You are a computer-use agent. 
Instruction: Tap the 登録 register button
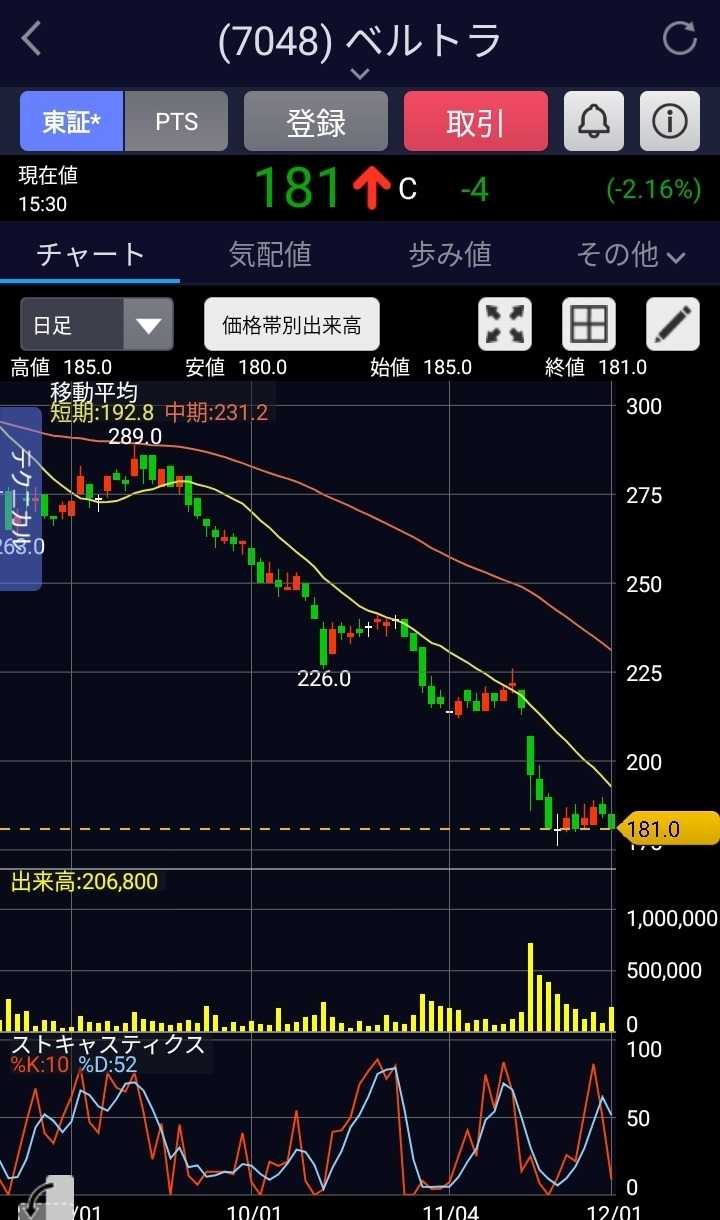[x=316, y=122]
